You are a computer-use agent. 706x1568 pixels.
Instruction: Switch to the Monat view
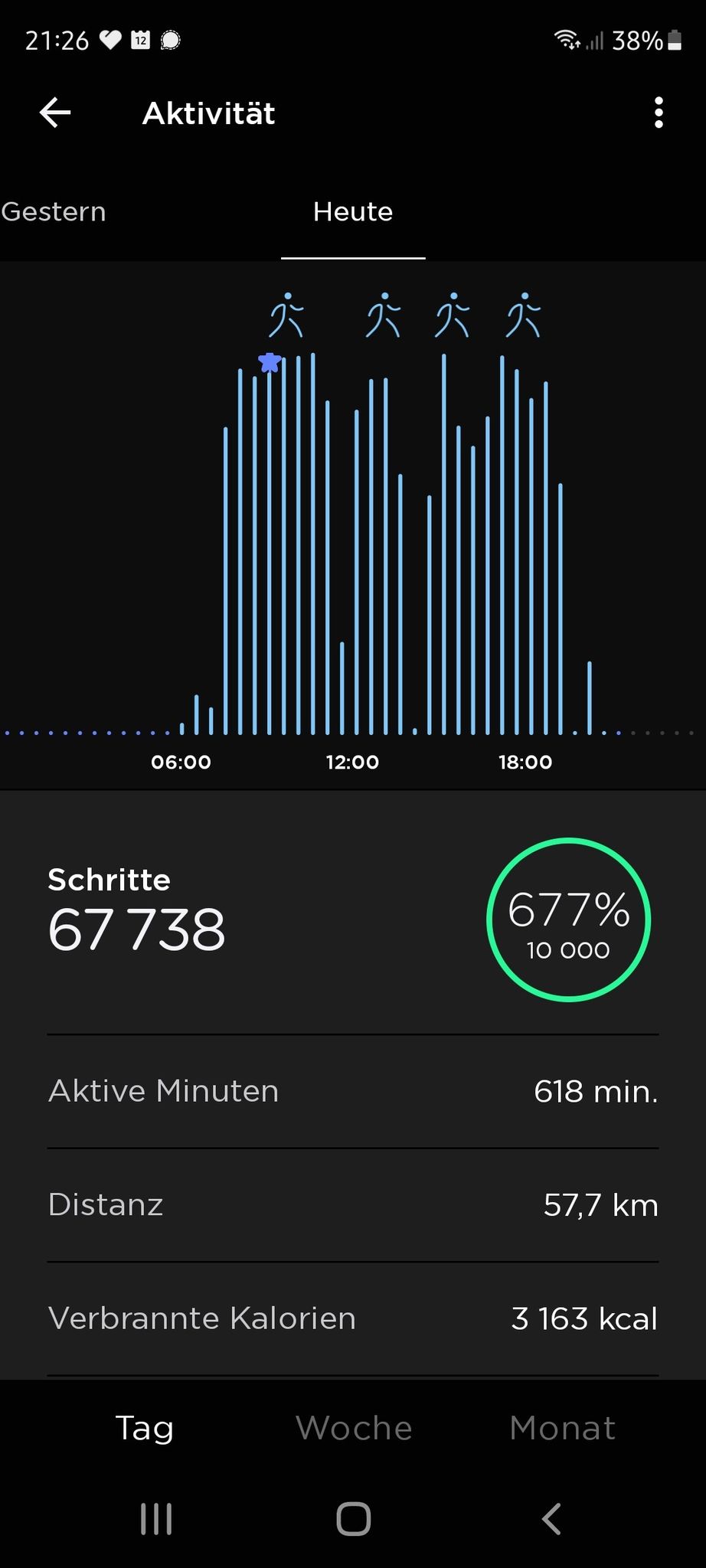pos(563,1428)
